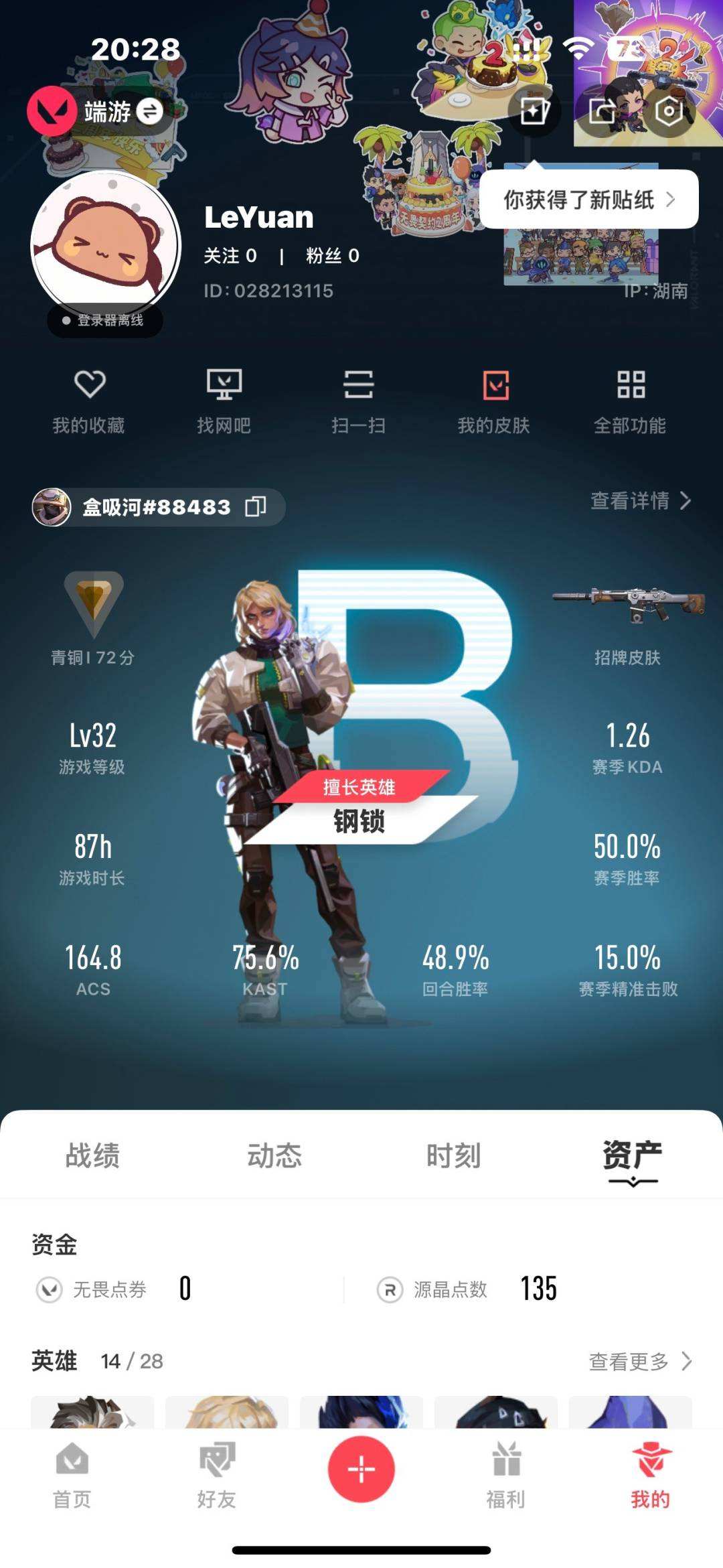Open the settings hexagon icon
723x1568 pixels.
click(x=668, y=111)
